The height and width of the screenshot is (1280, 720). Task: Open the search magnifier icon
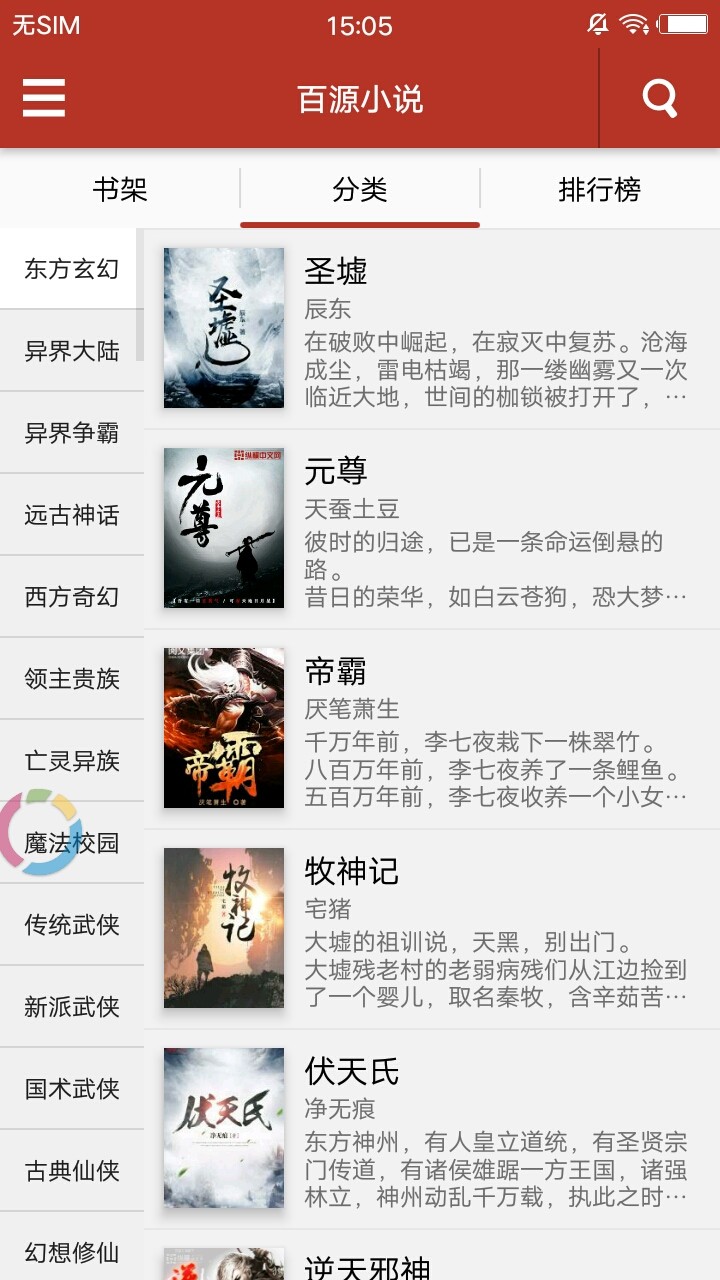click(659, 98)
